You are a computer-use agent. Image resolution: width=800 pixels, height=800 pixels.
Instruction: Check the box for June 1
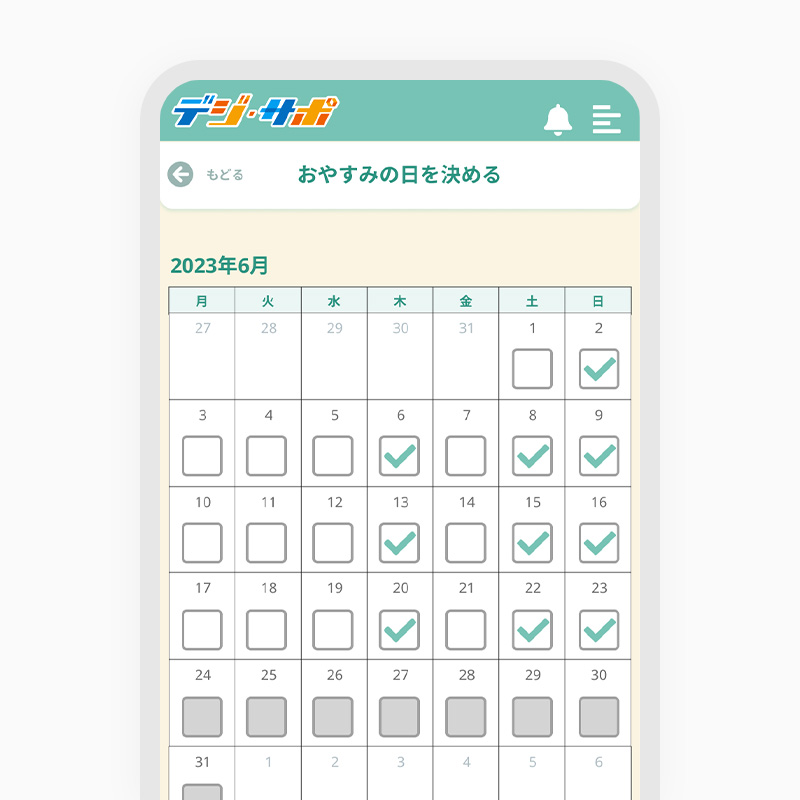point(532,369)
